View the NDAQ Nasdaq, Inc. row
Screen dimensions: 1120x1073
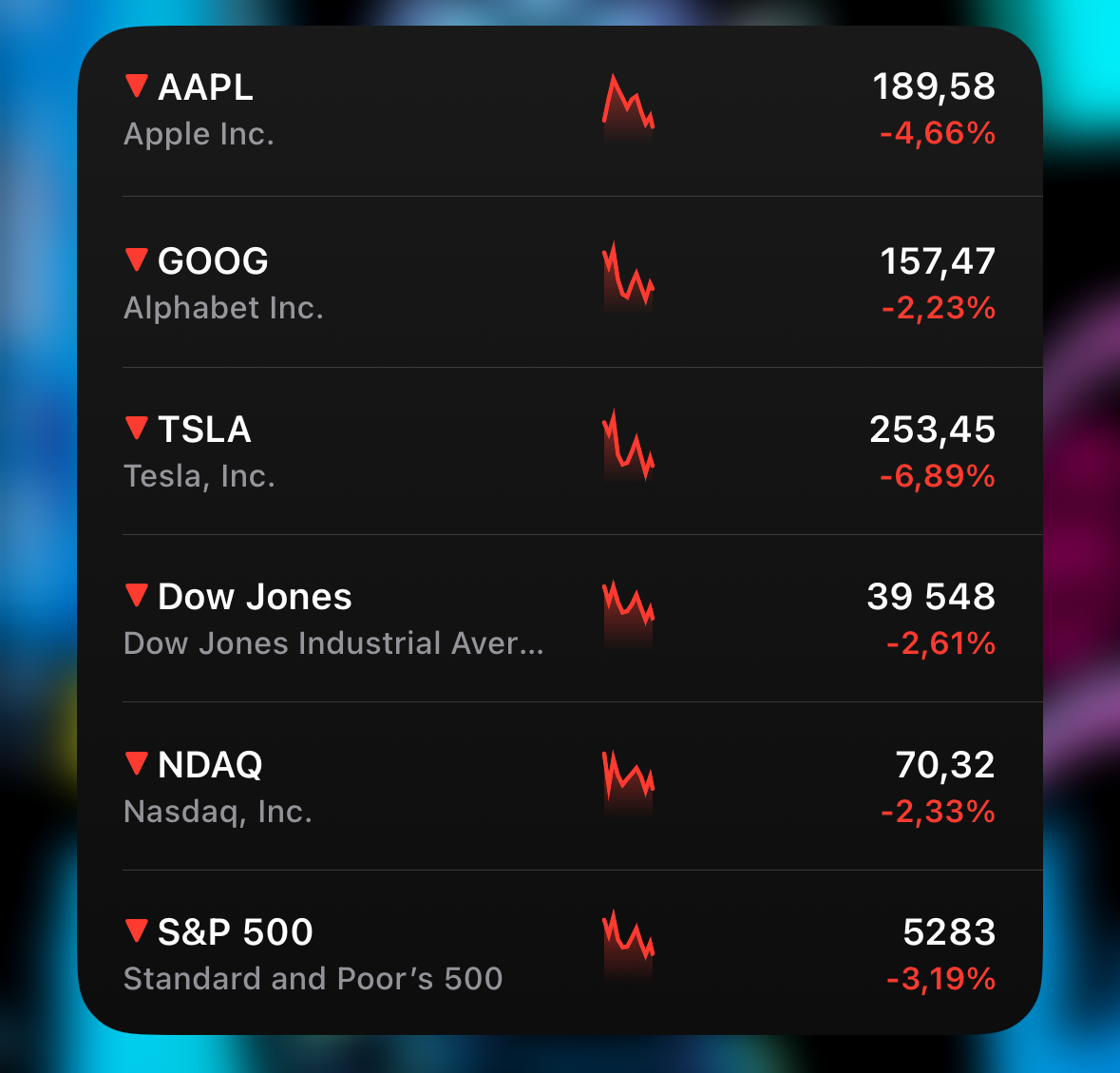click(560, 787)
